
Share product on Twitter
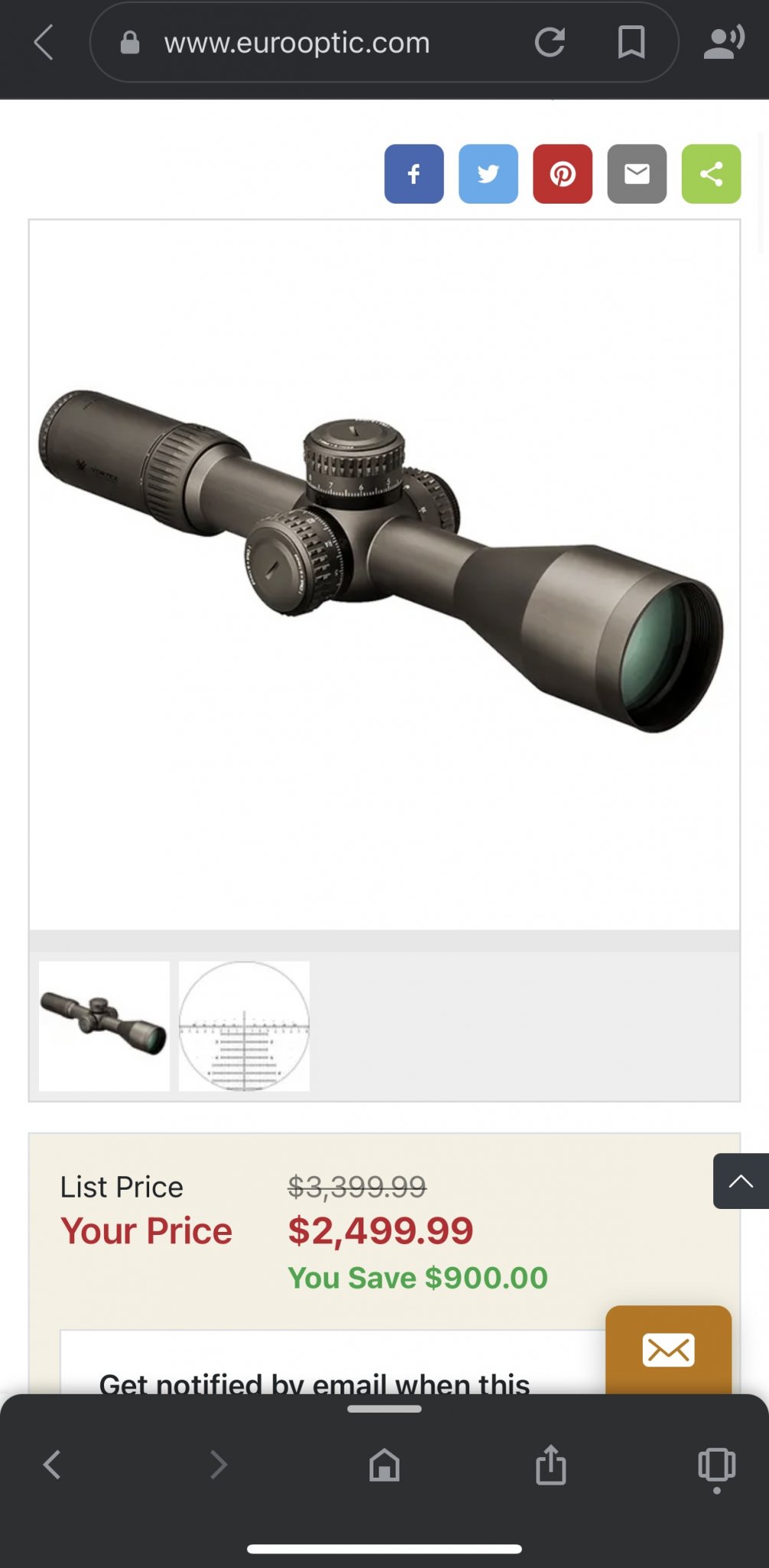coord(488,174)
